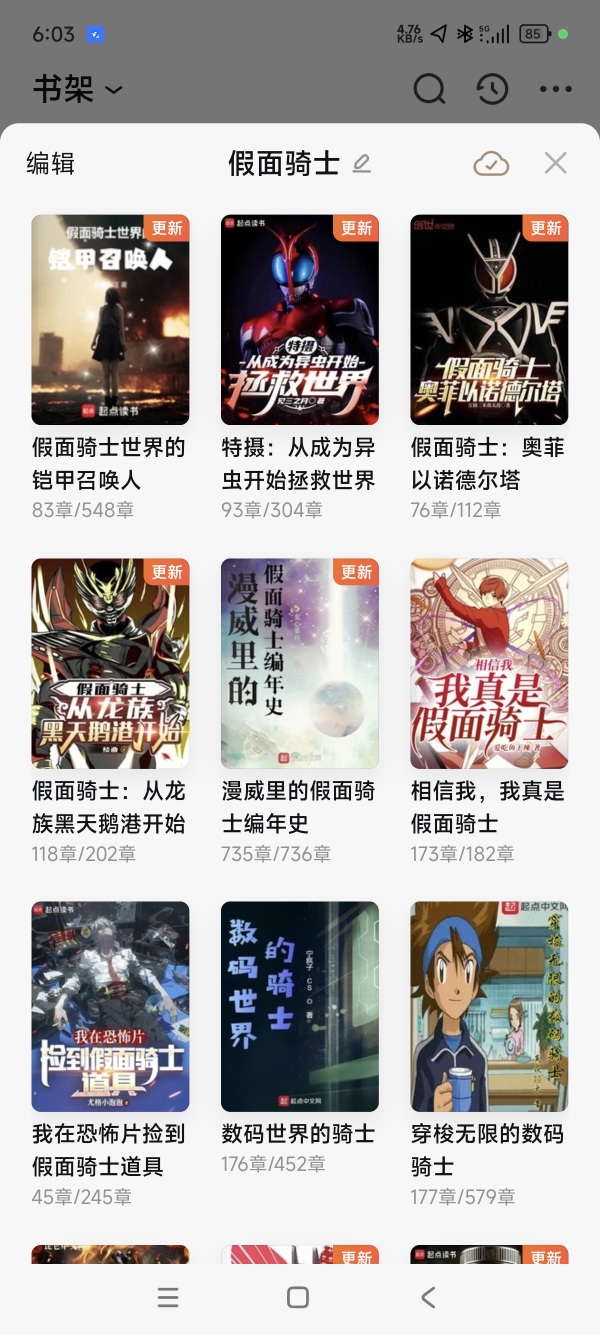Rename the 假面骑士 group with pencil icon
This screenshot has height=1335, width=600.
click(362, 164)
